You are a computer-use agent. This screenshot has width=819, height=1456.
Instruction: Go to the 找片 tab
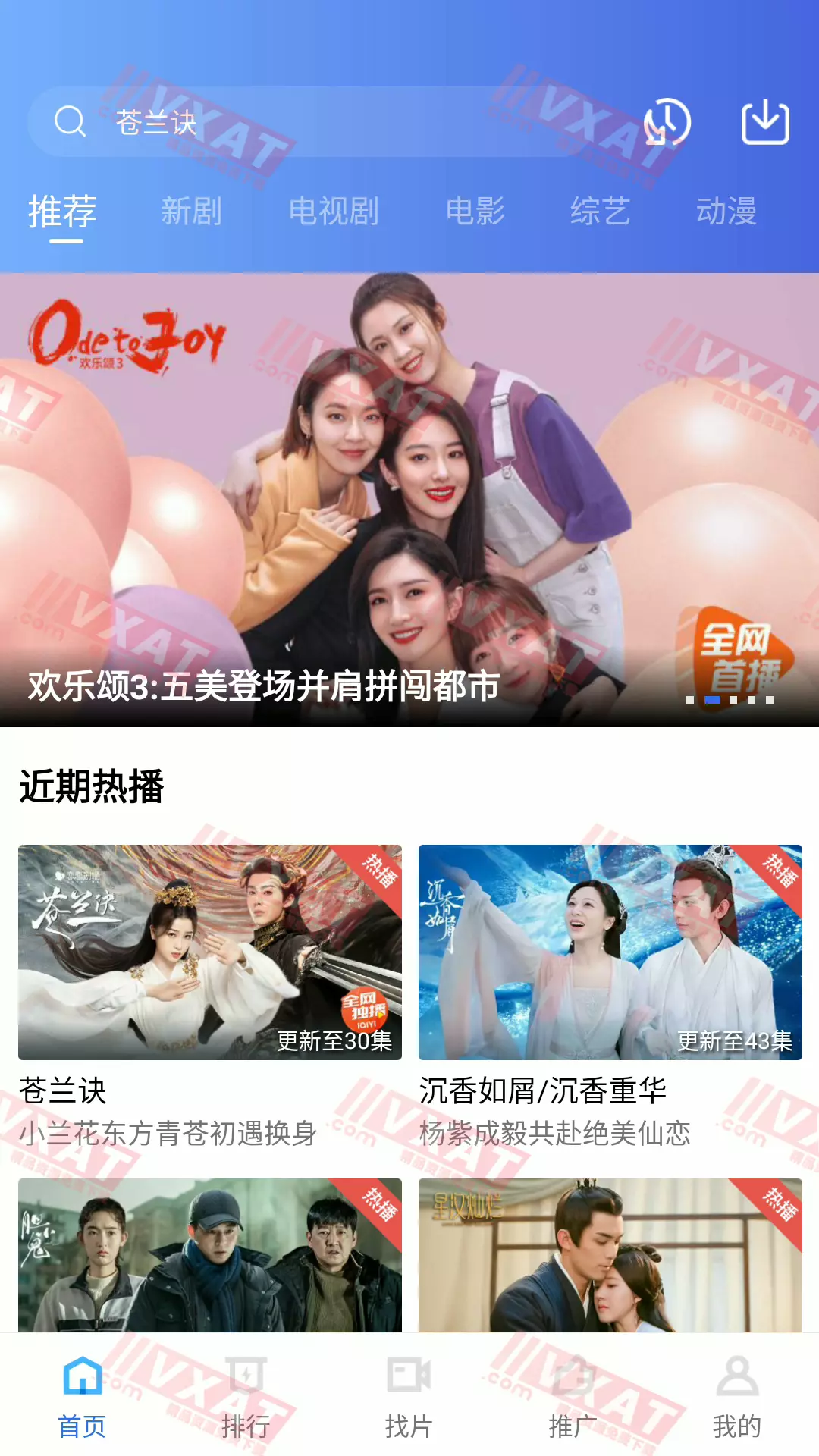click(x=409, y=1397)
